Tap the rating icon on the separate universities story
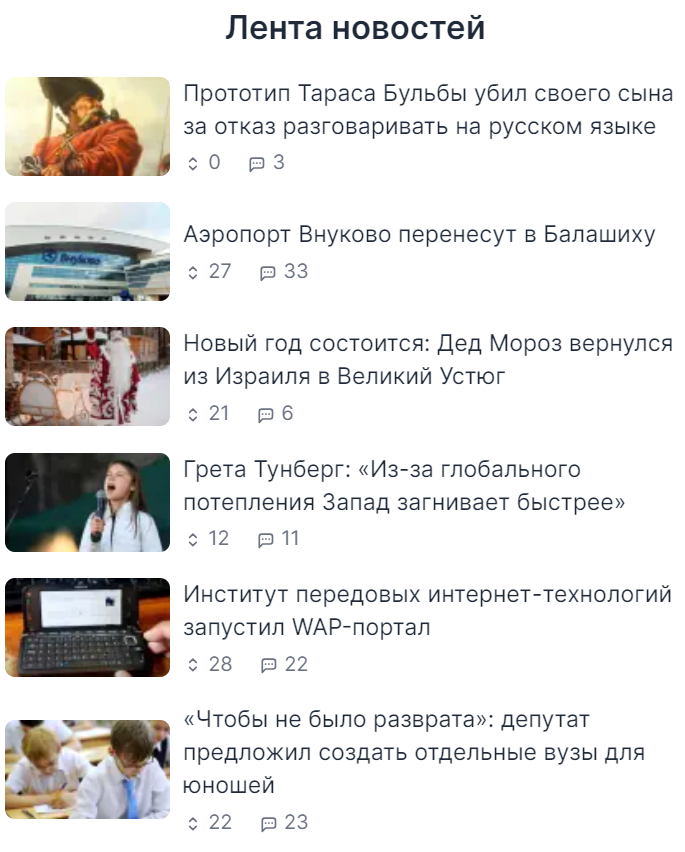Viewport: 685px width, 852px height. click(x=194, y=824)
